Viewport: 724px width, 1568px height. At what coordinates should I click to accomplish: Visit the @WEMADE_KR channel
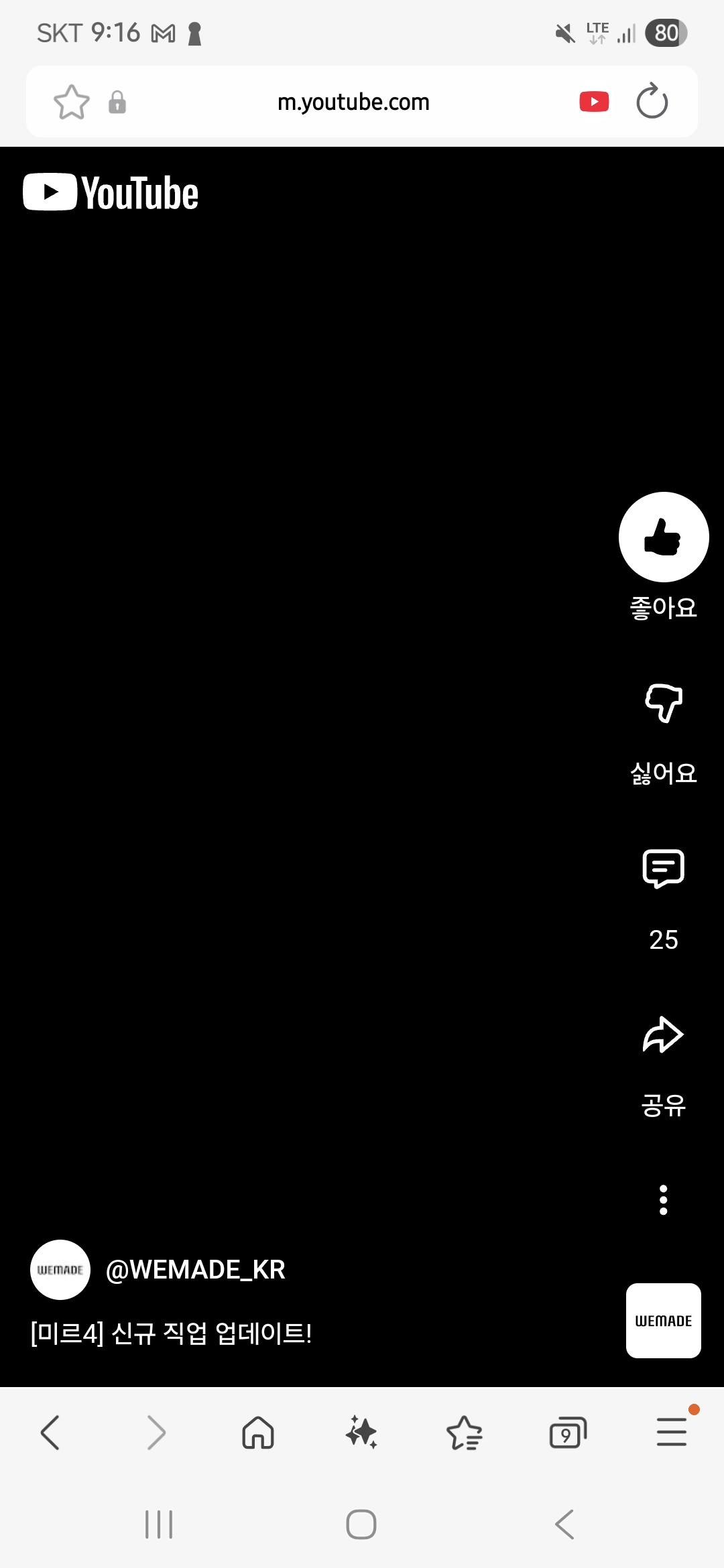[x=195, y=1270]
